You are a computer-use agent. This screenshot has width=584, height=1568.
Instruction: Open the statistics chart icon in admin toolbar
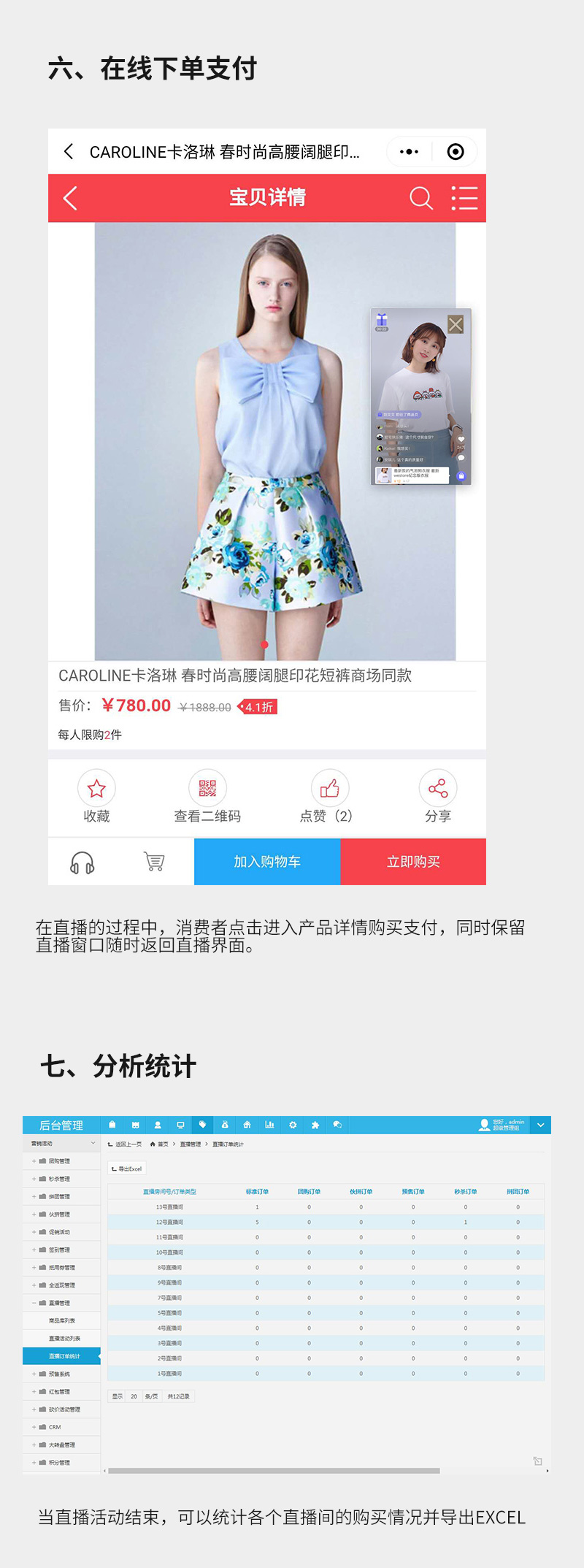click(270, 1125)
